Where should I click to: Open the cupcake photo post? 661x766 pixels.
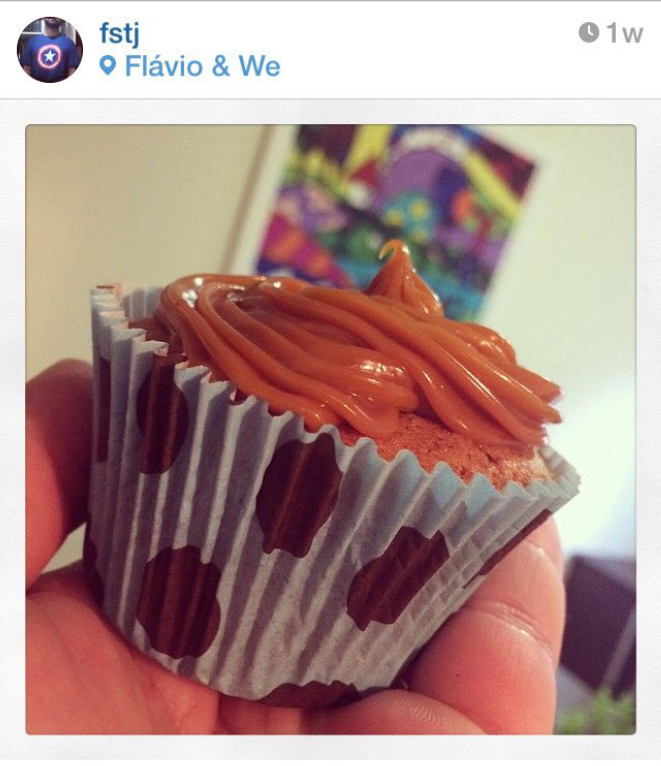click(330, 430)
